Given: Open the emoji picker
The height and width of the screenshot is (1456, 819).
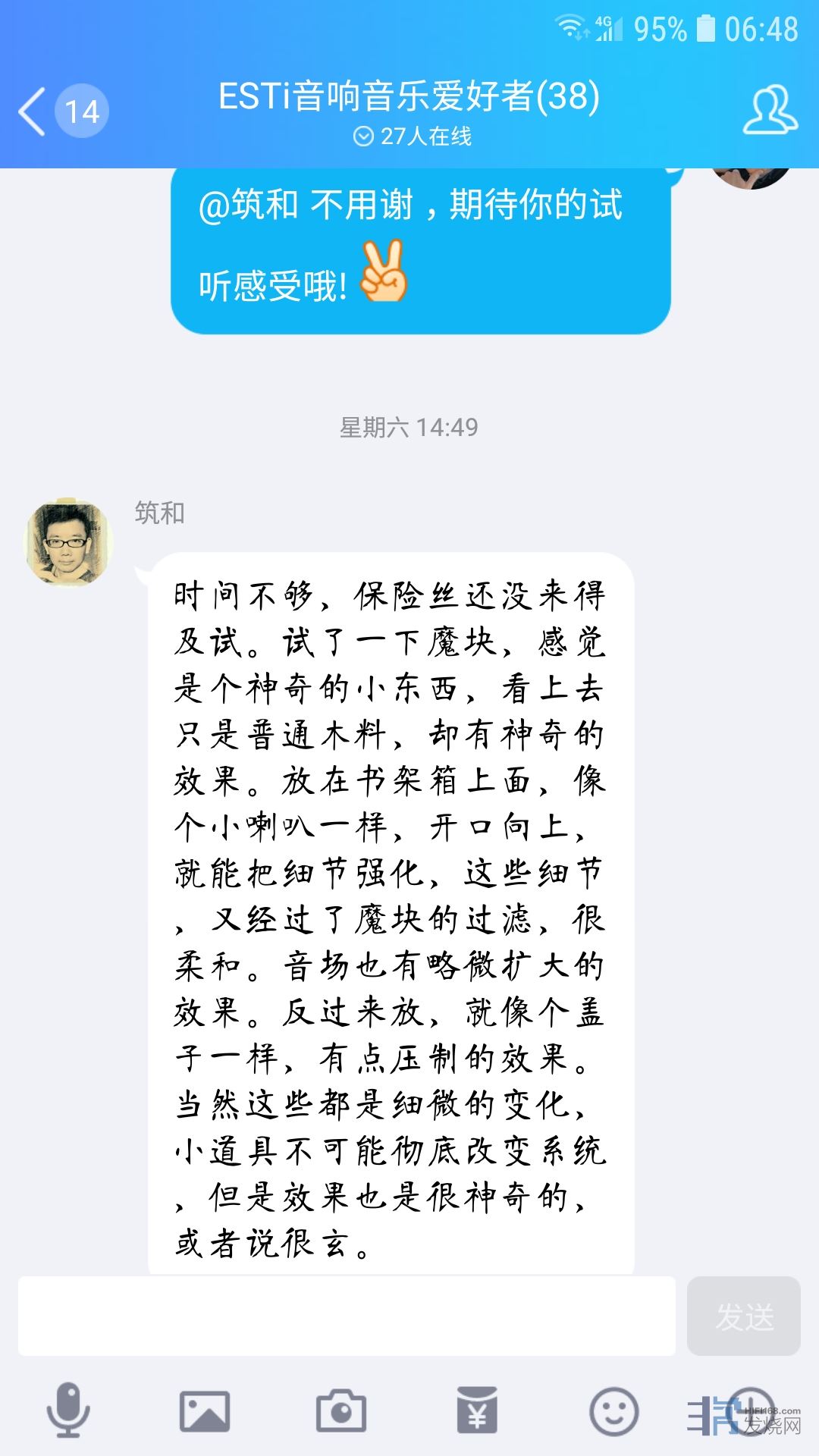Looking at the screenshot, I should 613,1411.
